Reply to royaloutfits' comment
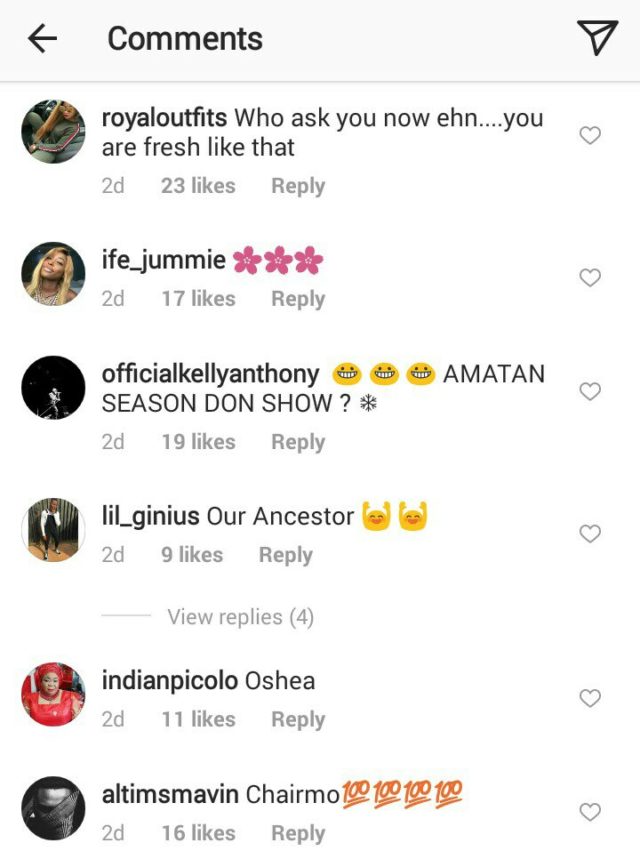This screenshot has height=859, width=640. tap(298, 186)
